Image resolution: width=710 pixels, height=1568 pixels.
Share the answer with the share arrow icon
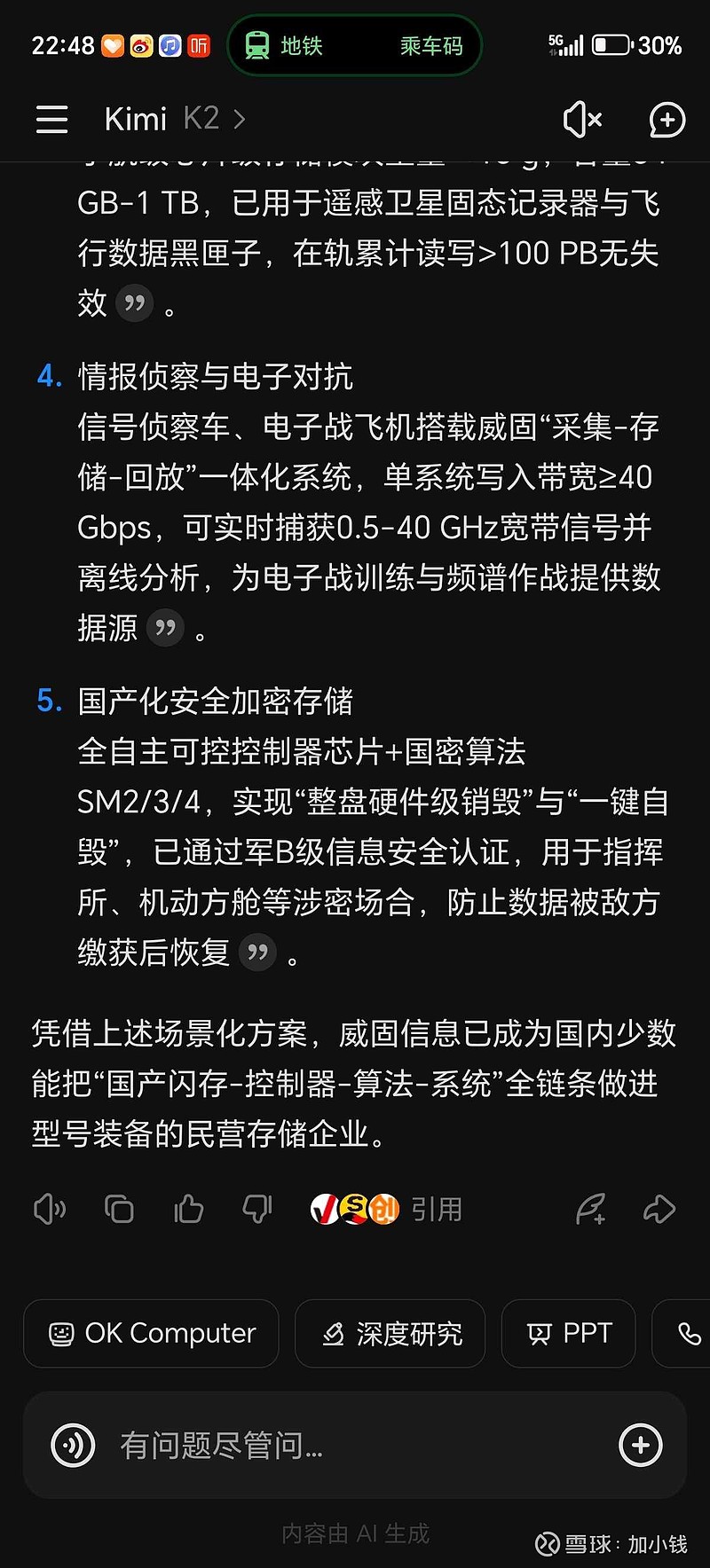coord(659,1208)
